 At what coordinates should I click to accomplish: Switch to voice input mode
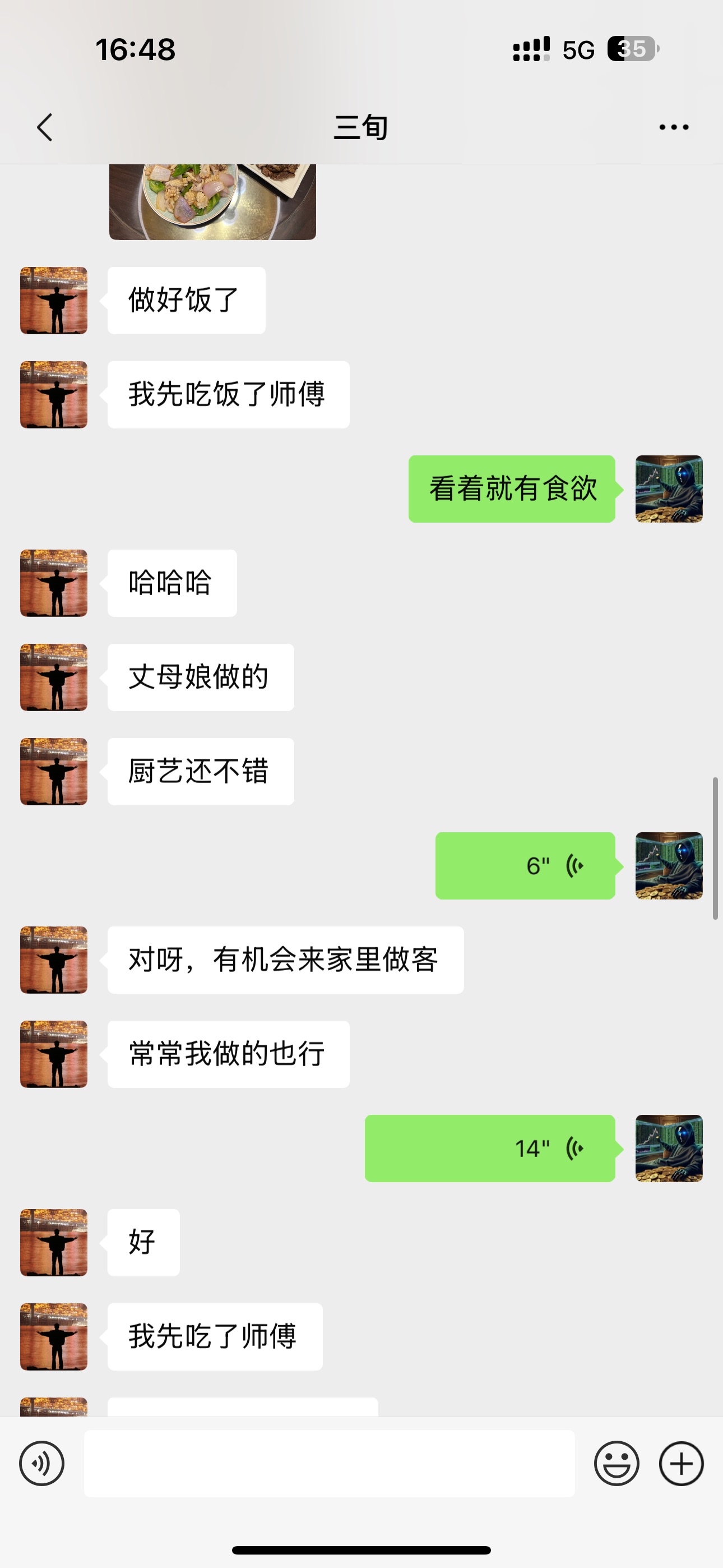click(x=41, y=1463)
